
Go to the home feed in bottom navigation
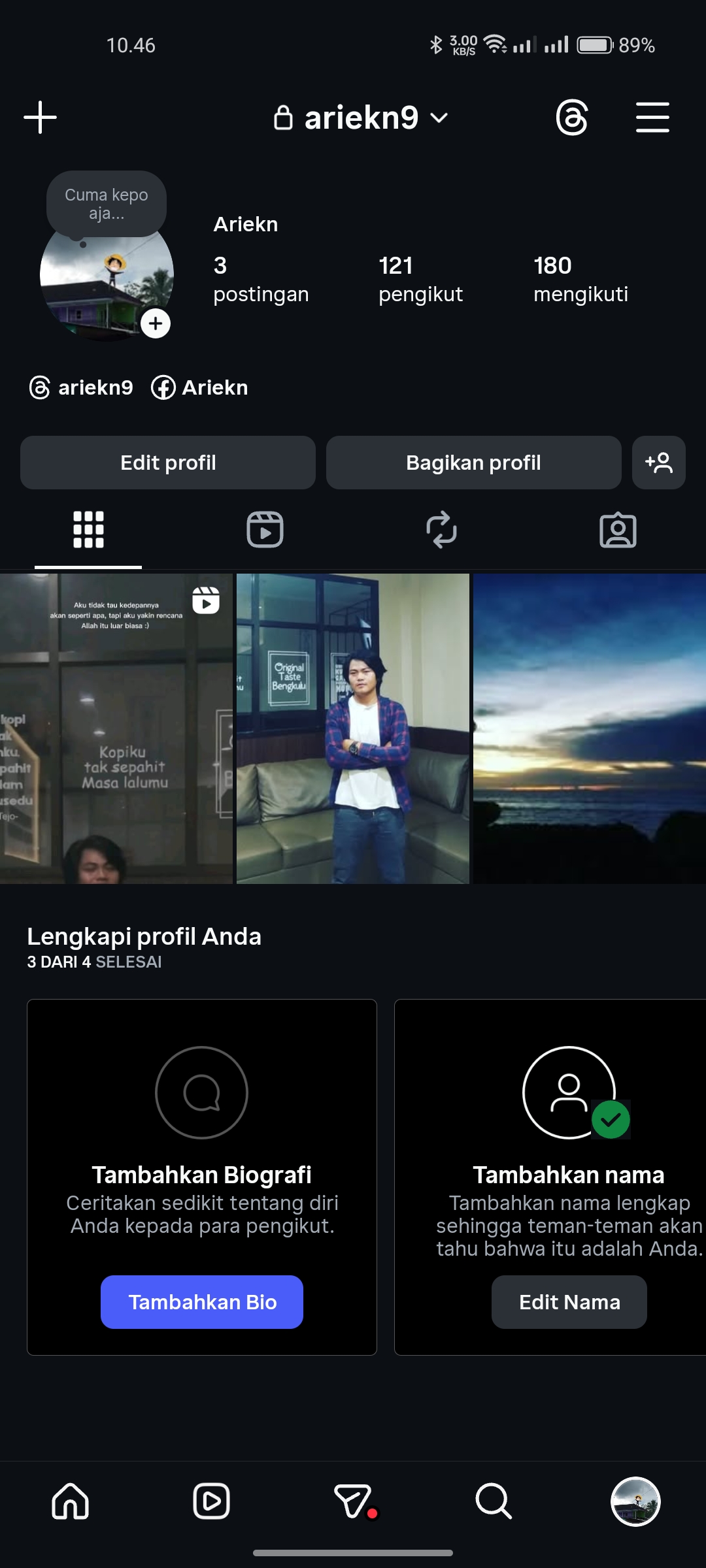pos(71,1501)
